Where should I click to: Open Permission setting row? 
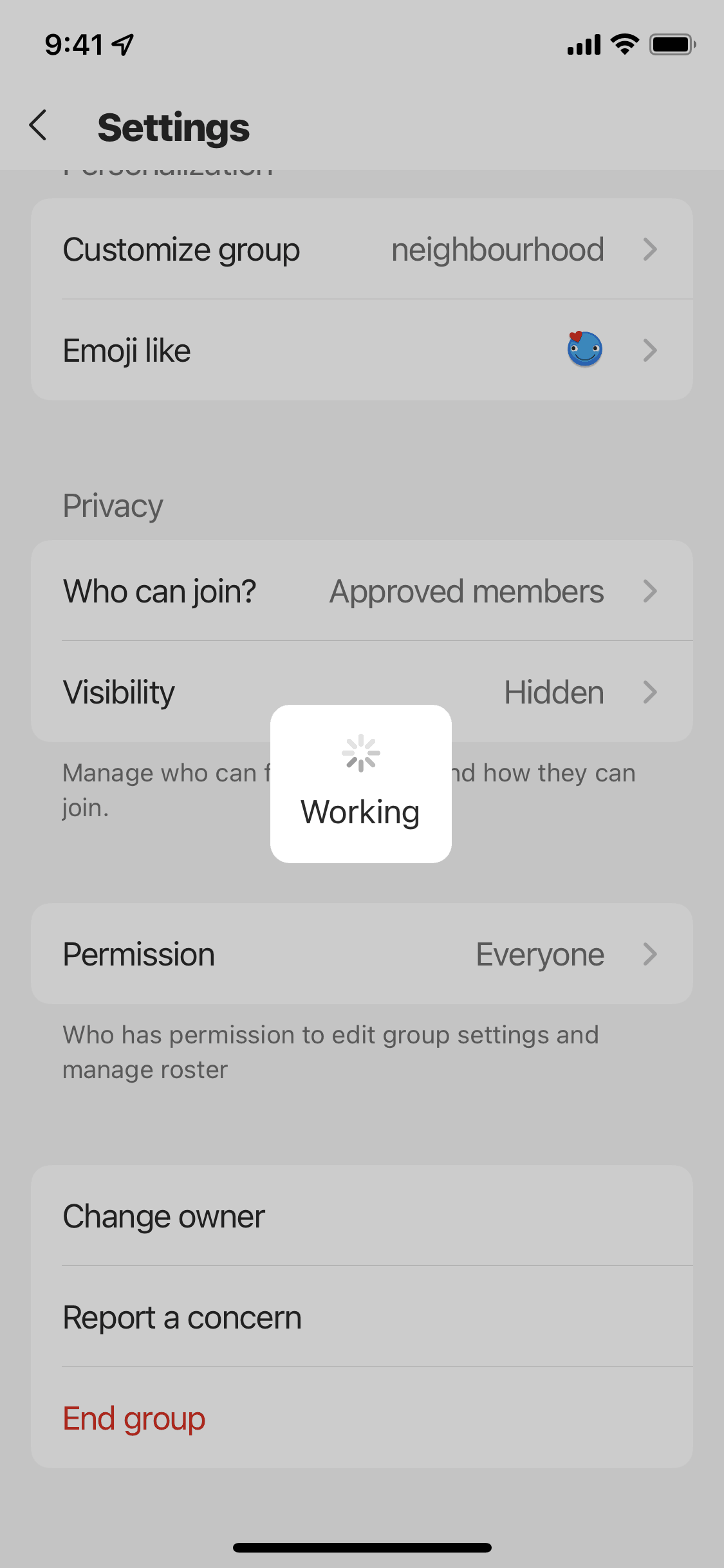(x=362, y=954)
